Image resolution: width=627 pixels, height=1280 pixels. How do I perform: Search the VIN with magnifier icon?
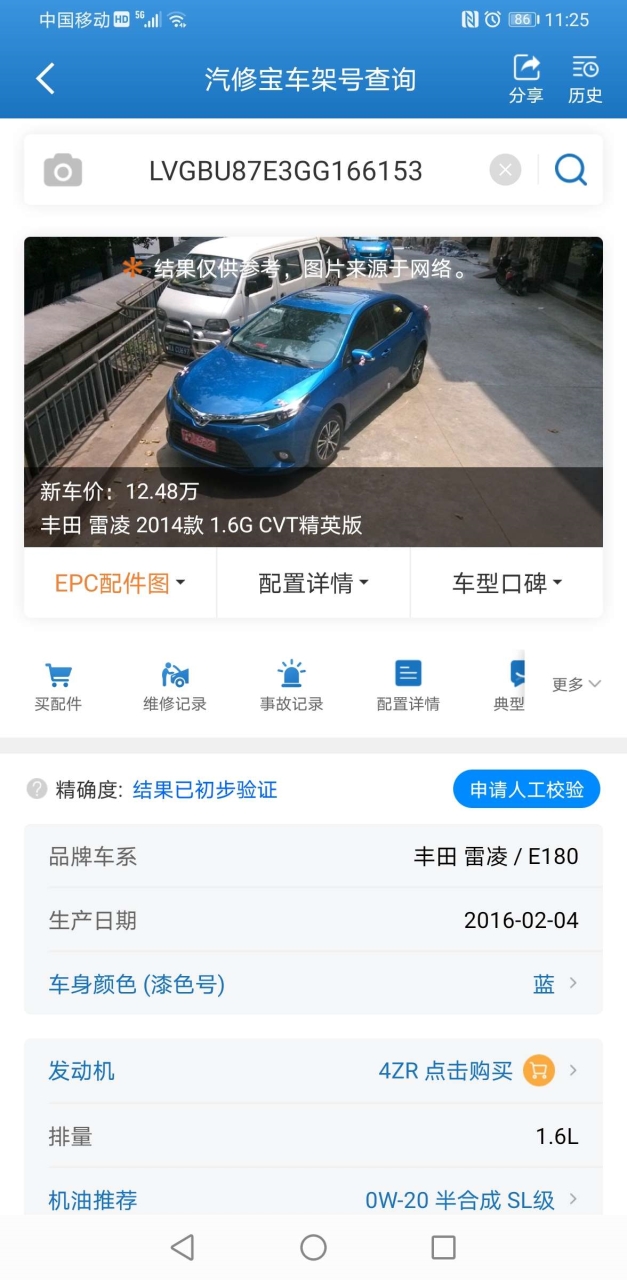pos(571,170)
